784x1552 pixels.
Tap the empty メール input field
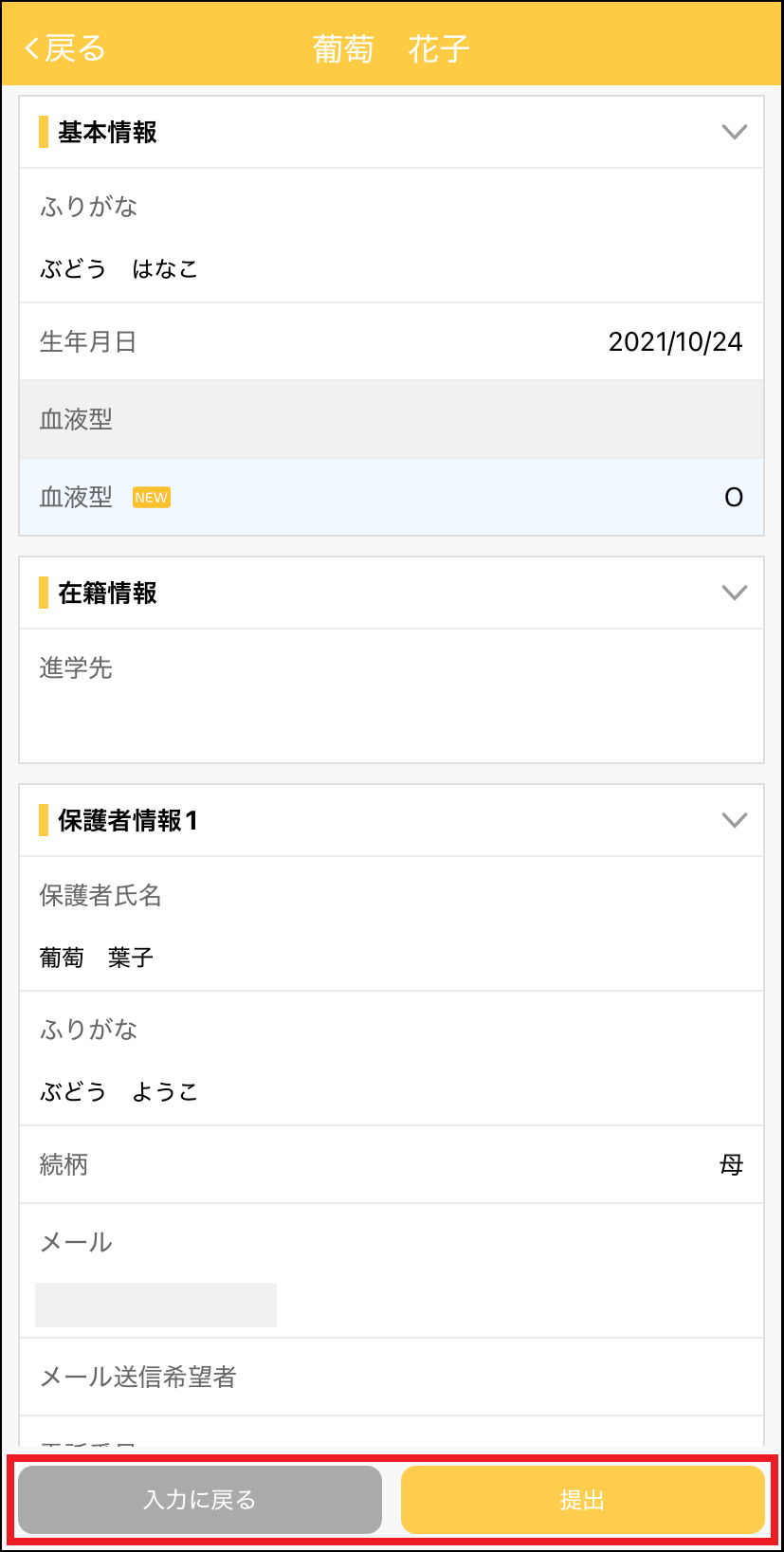coord(155,1304)
